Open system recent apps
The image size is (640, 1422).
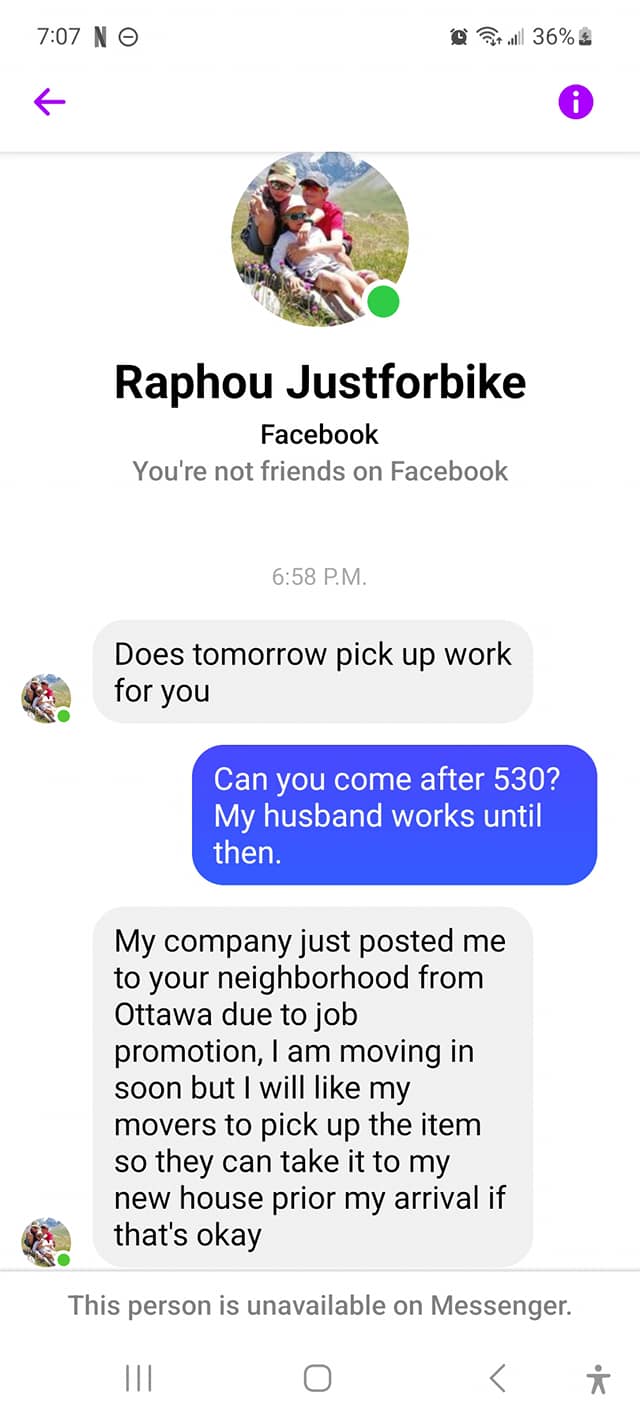tap(138, 1379)
